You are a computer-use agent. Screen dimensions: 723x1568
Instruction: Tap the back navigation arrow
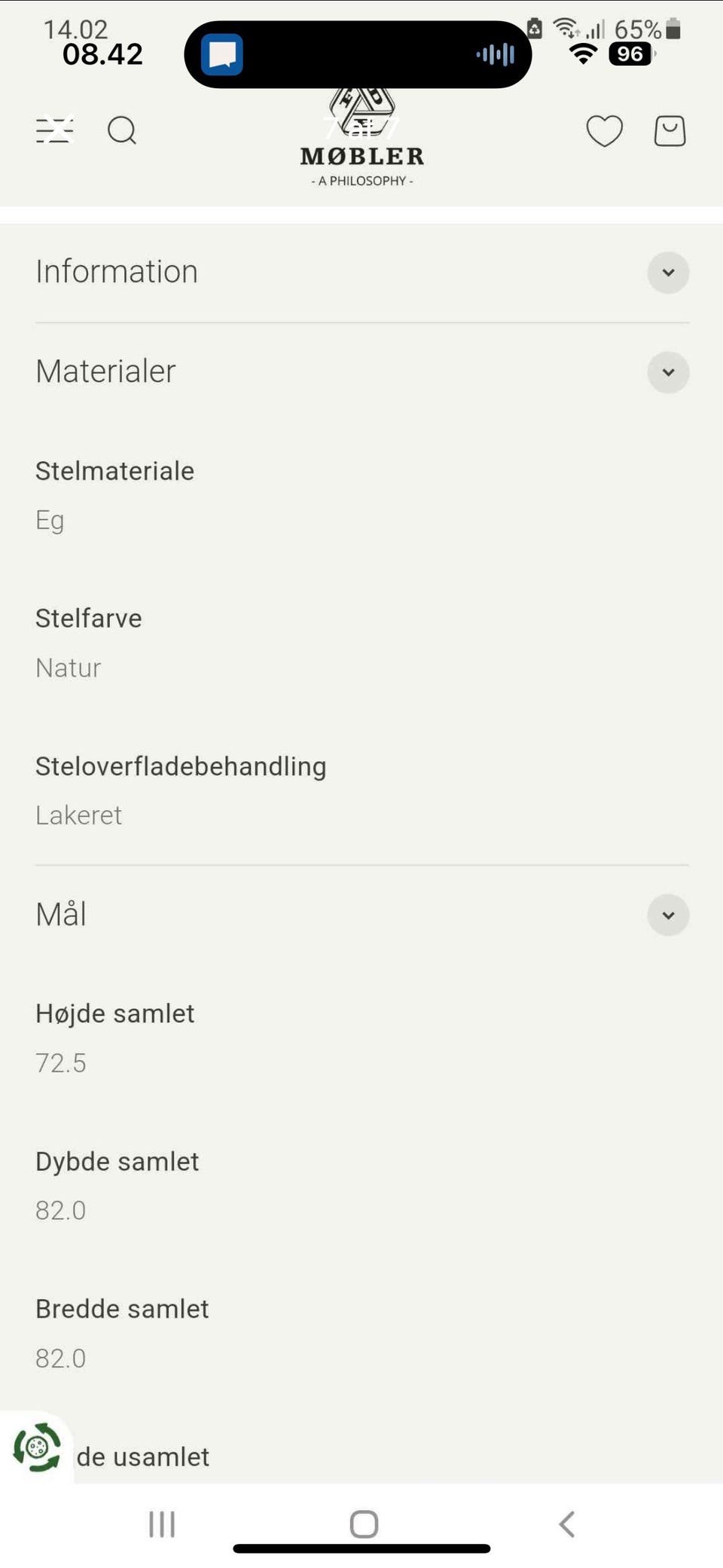tap(566, 1524)
